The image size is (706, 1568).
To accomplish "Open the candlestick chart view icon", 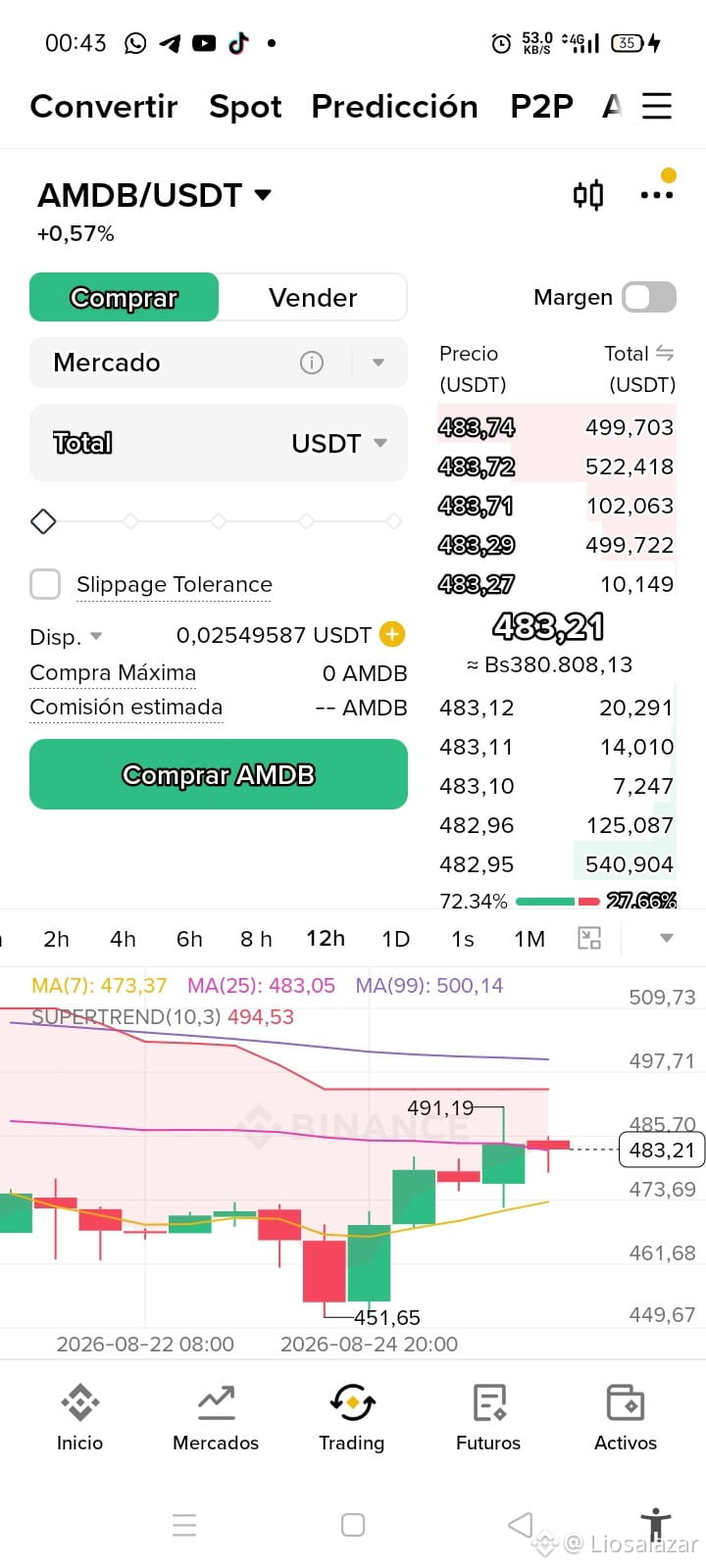I will coord(588,195).
